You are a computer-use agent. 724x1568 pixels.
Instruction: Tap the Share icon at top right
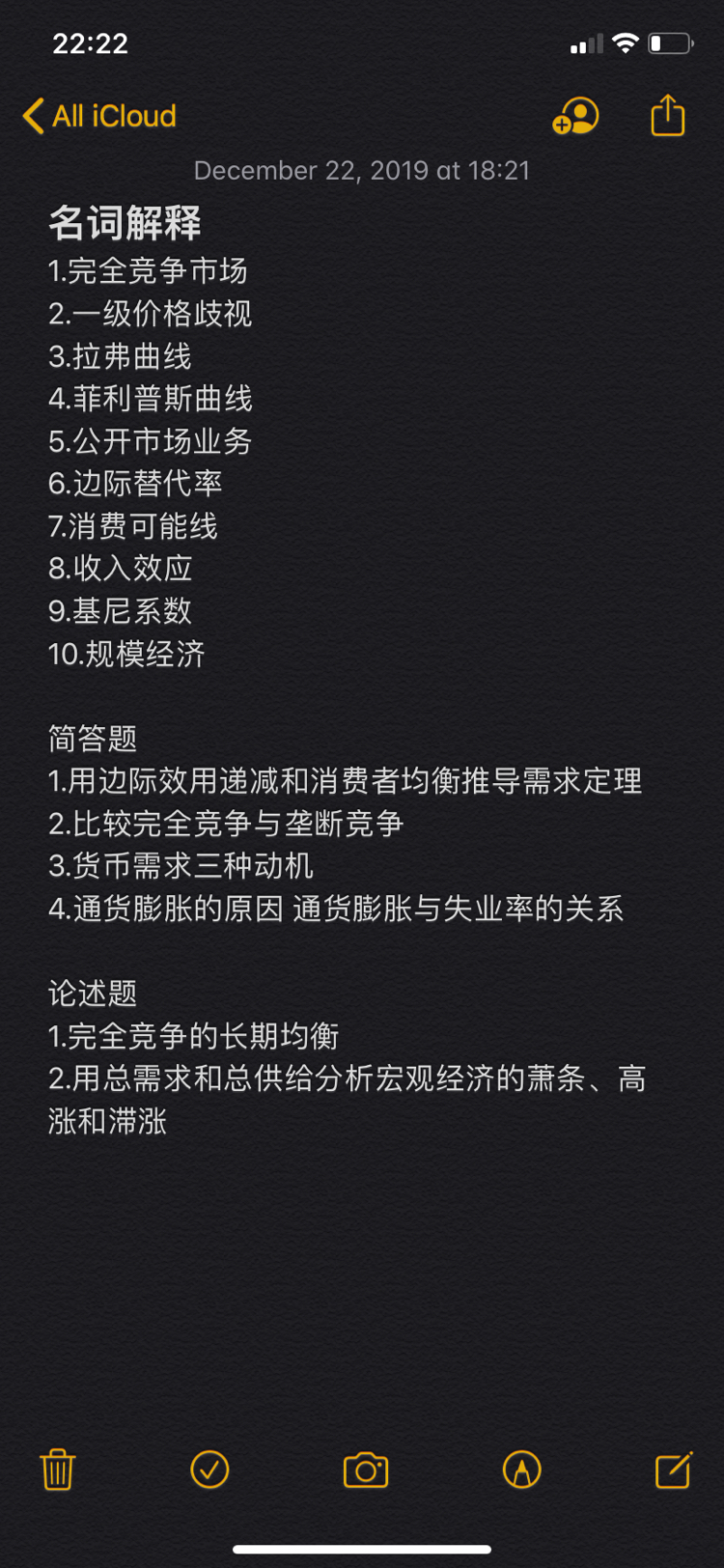point(666,114)
